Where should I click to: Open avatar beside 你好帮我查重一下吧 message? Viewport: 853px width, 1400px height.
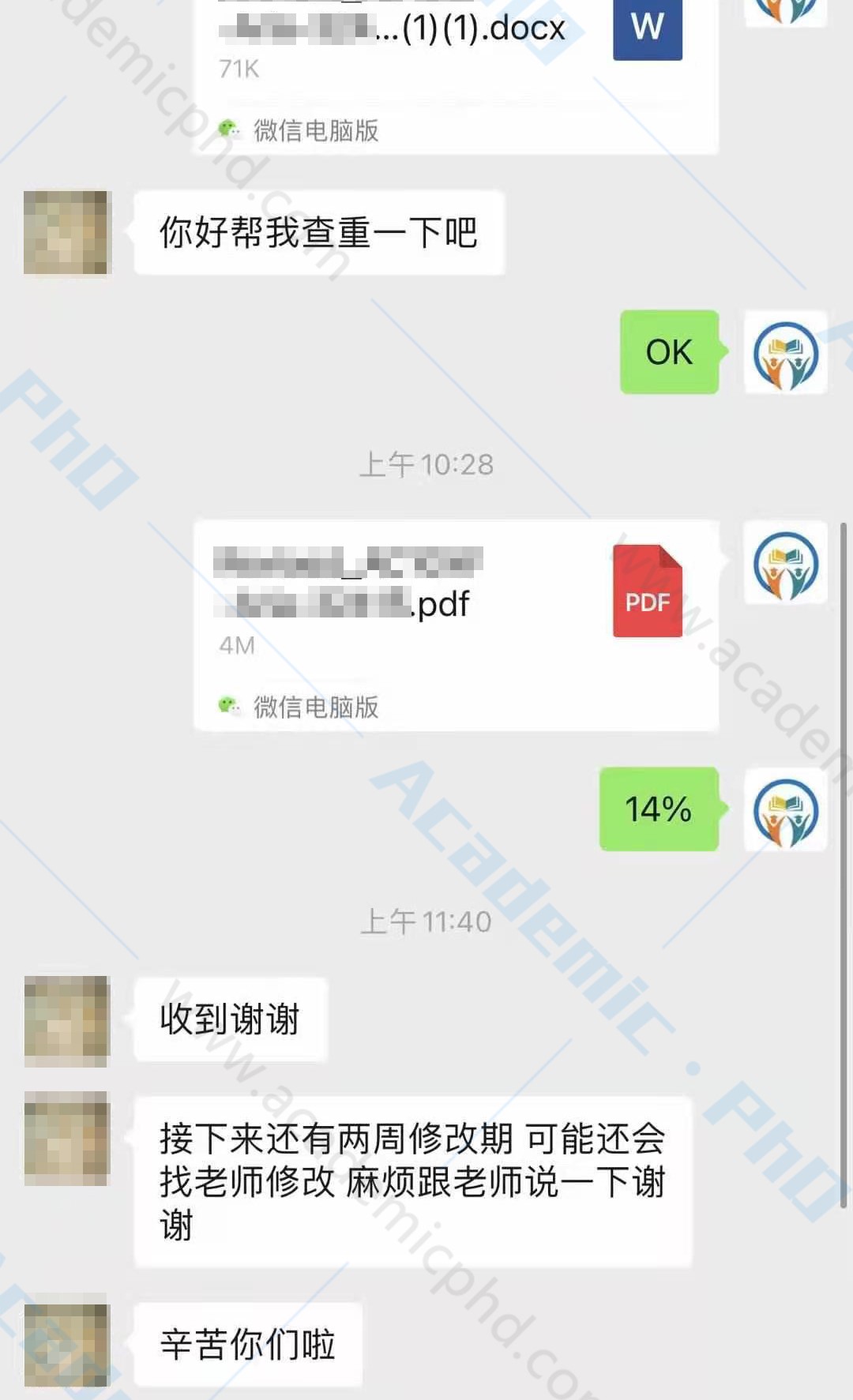[66, 233]
